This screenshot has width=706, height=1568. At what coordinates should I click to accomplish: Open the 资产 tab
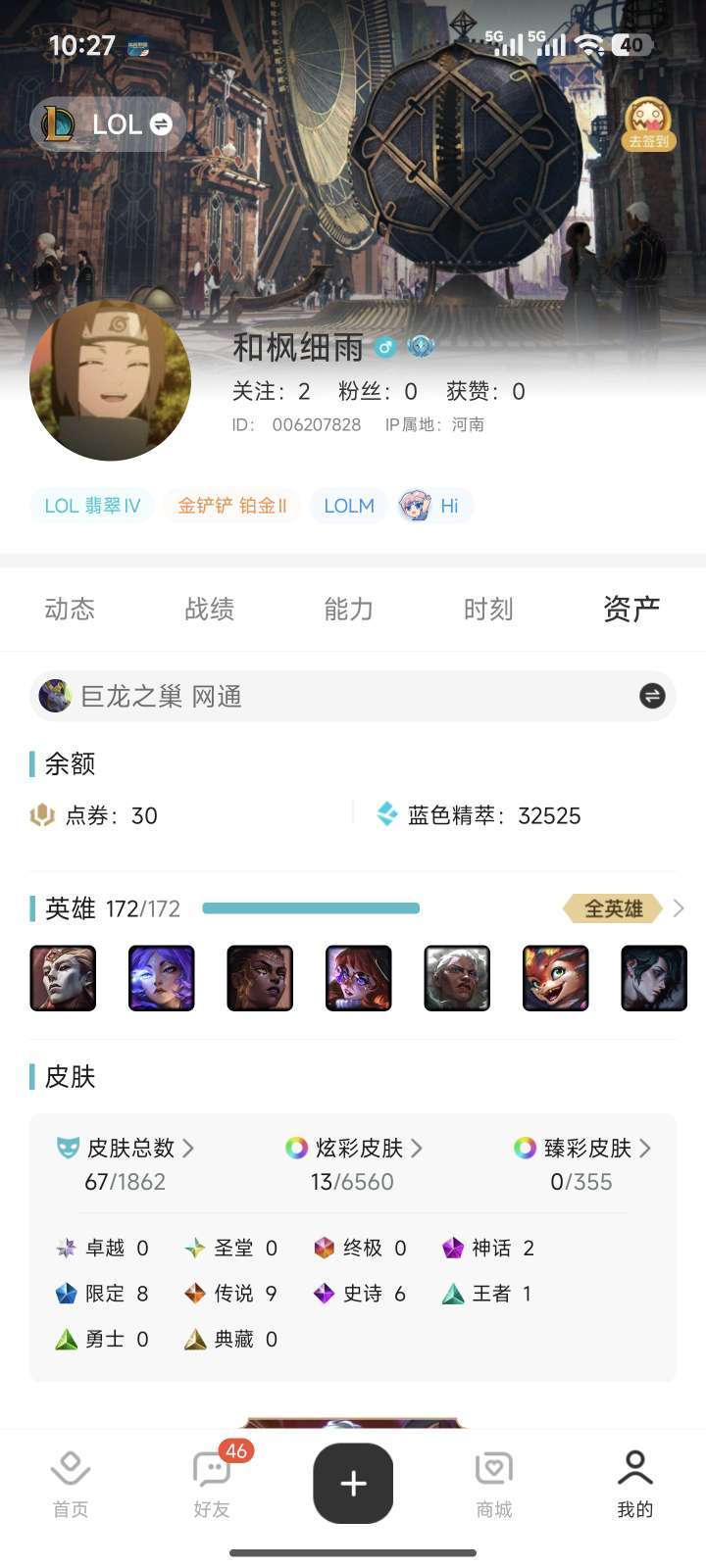point(630,609)
